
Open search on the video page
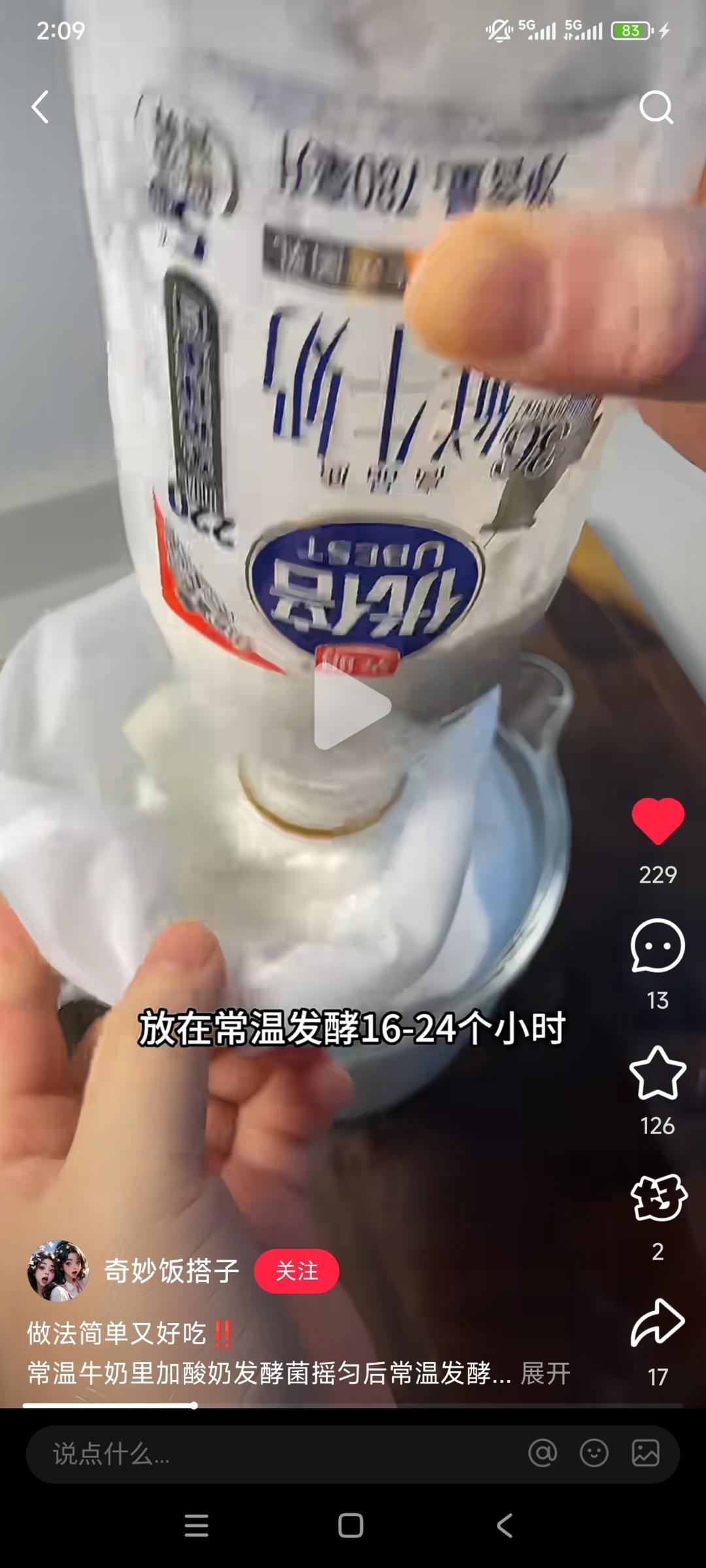[x=659, y=108]
